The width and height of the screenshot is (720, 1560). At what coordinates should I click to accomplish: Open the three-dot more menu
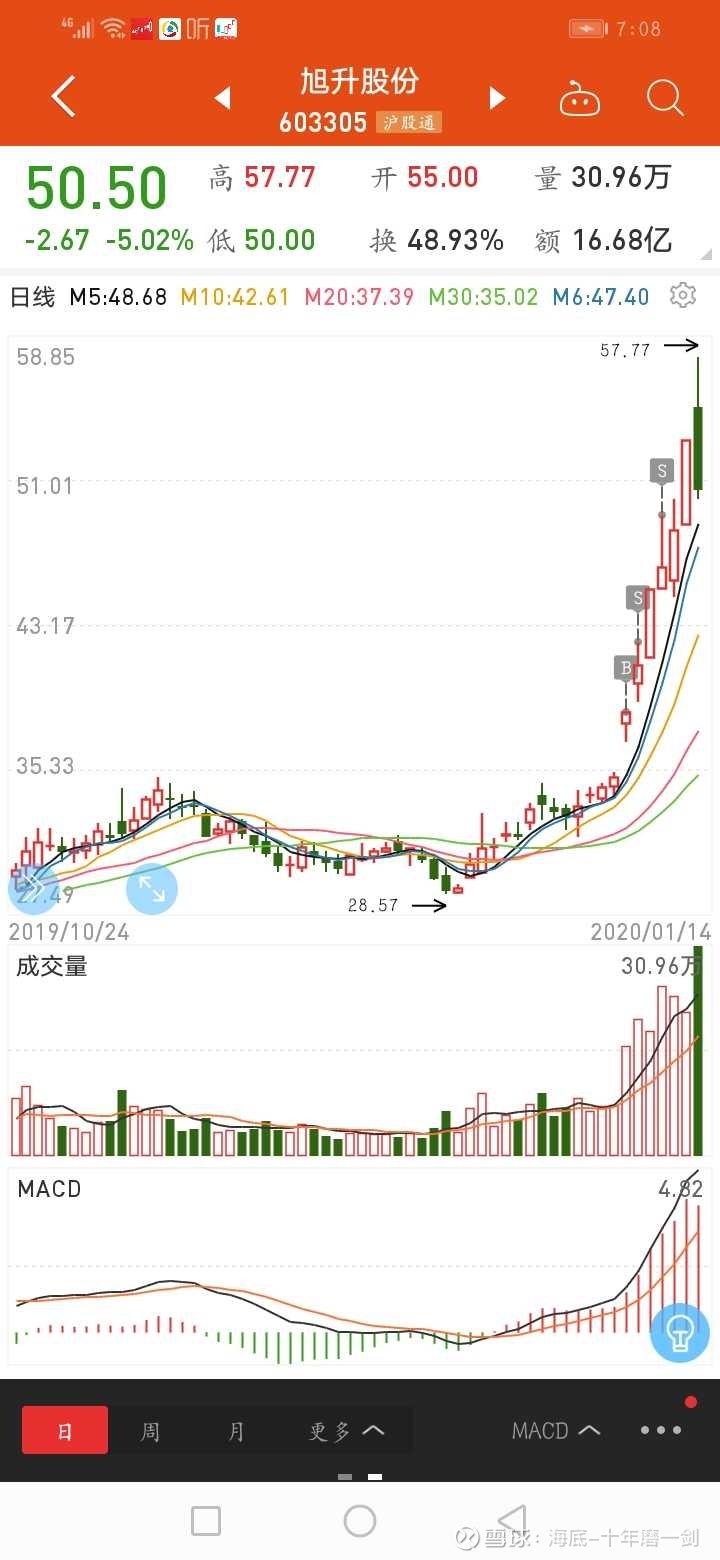tap(661, 1431)
